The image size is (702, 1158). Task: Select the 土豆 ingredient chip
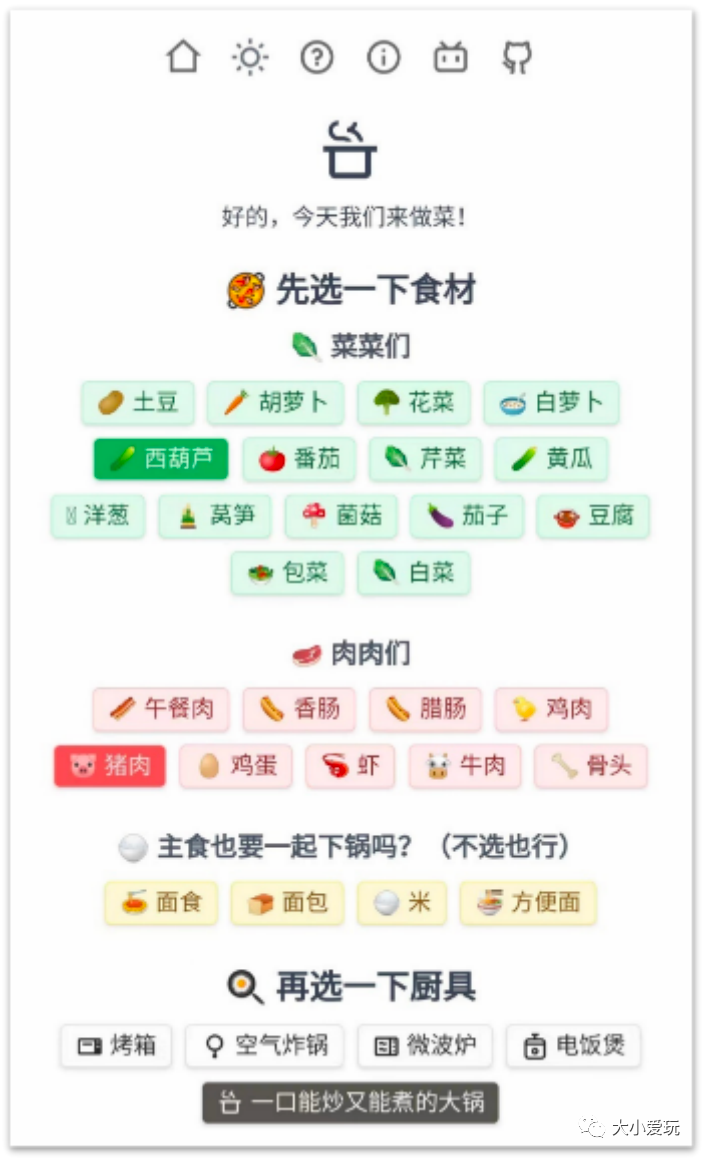[138, 403]
